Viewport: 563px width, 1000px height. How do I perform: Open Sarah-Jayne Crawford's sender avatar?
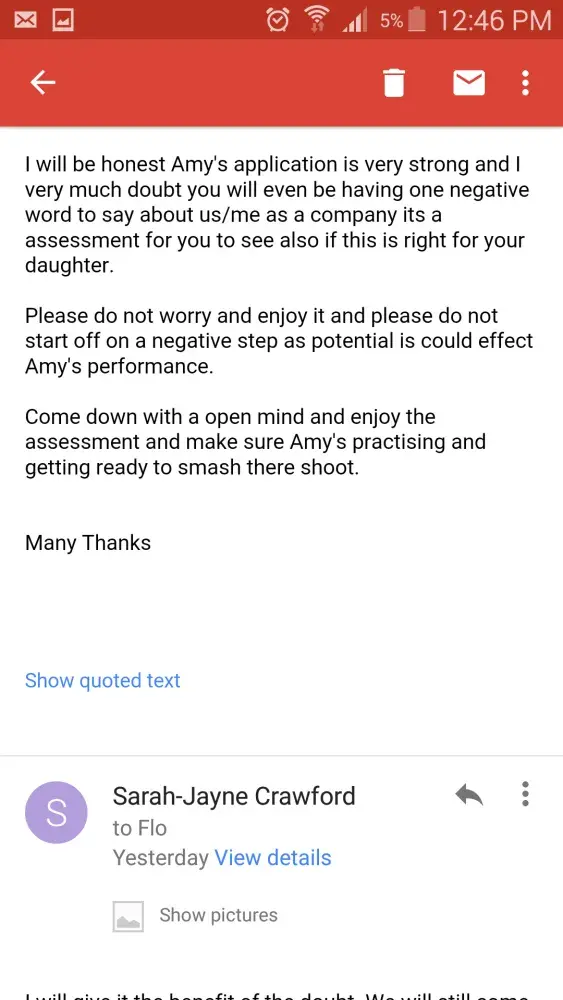(56, 813)
